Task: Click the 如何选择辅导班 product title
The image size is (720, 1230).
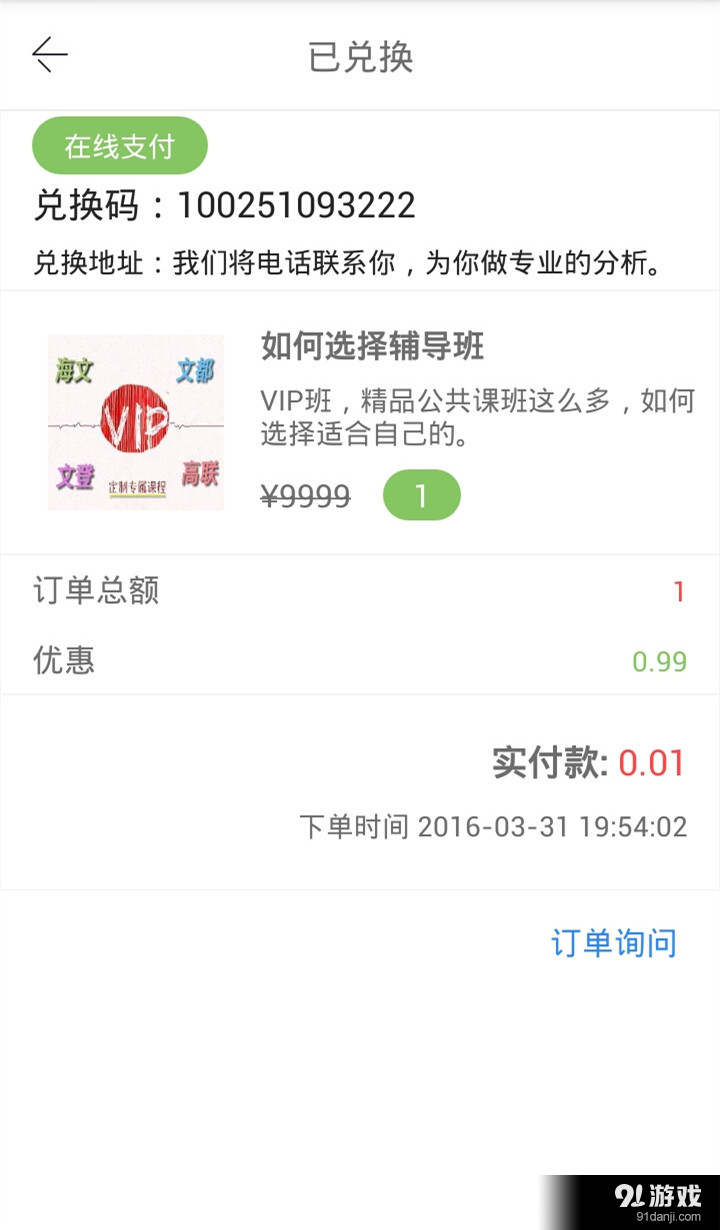Action: pos(371,348)
